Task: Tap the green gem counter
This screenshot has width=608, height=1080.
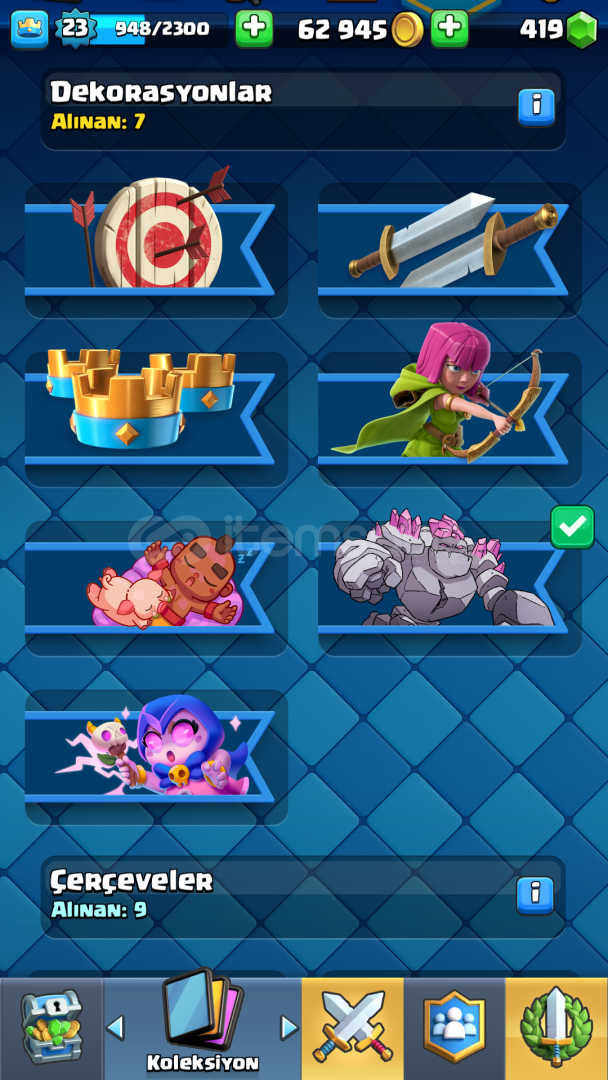Action: click(558, 30)
